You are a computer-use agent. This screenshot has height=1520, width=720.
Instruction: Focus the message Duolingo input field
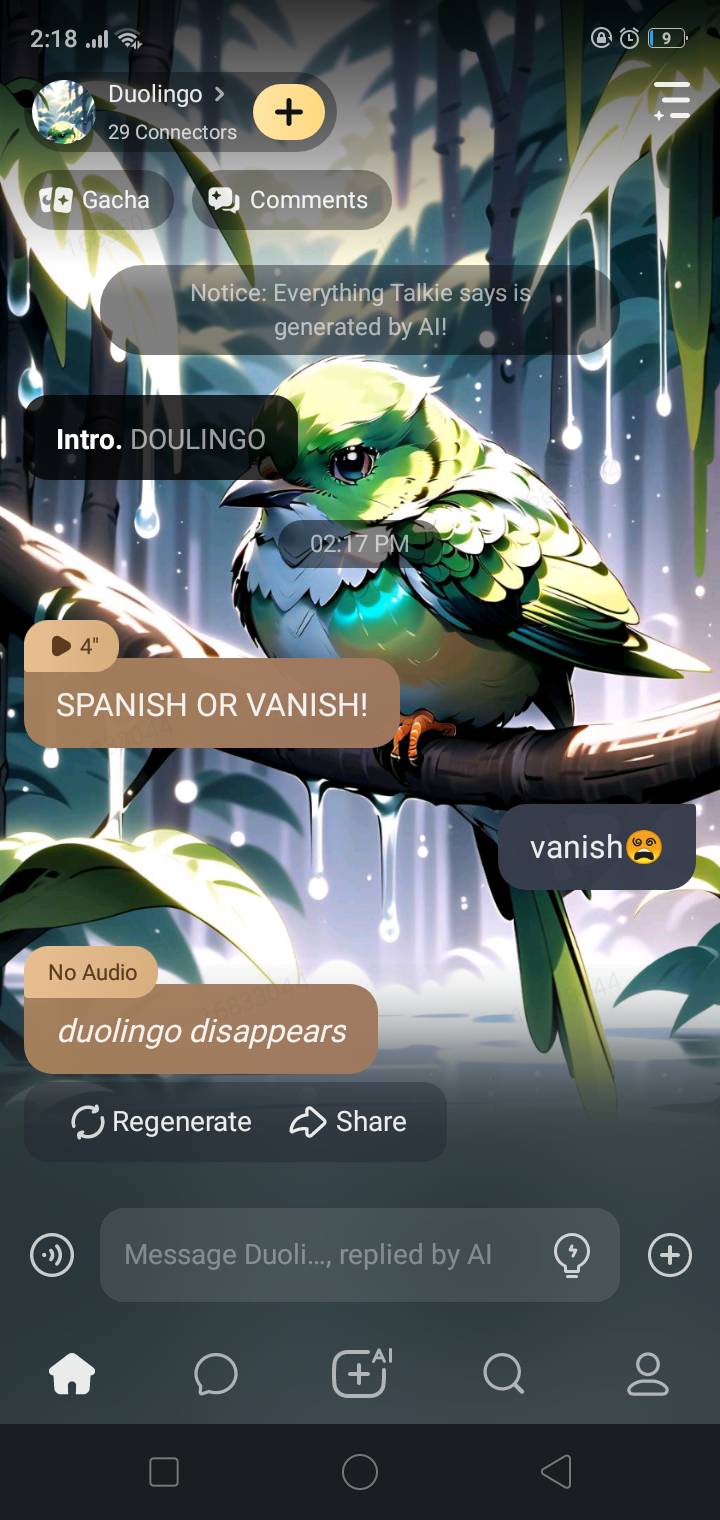click(x=320, y=1255)
